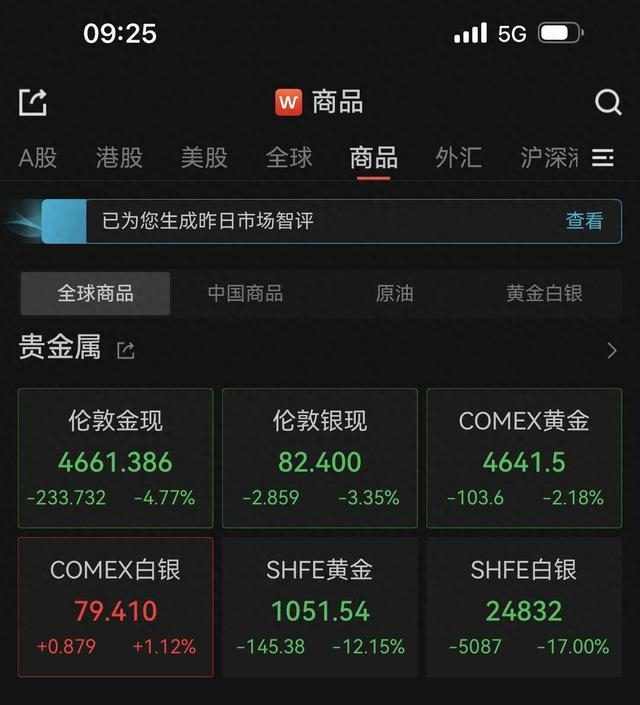Switch to the 美股 tab
This screenshot has width=640, height=705.
point(204,157)
